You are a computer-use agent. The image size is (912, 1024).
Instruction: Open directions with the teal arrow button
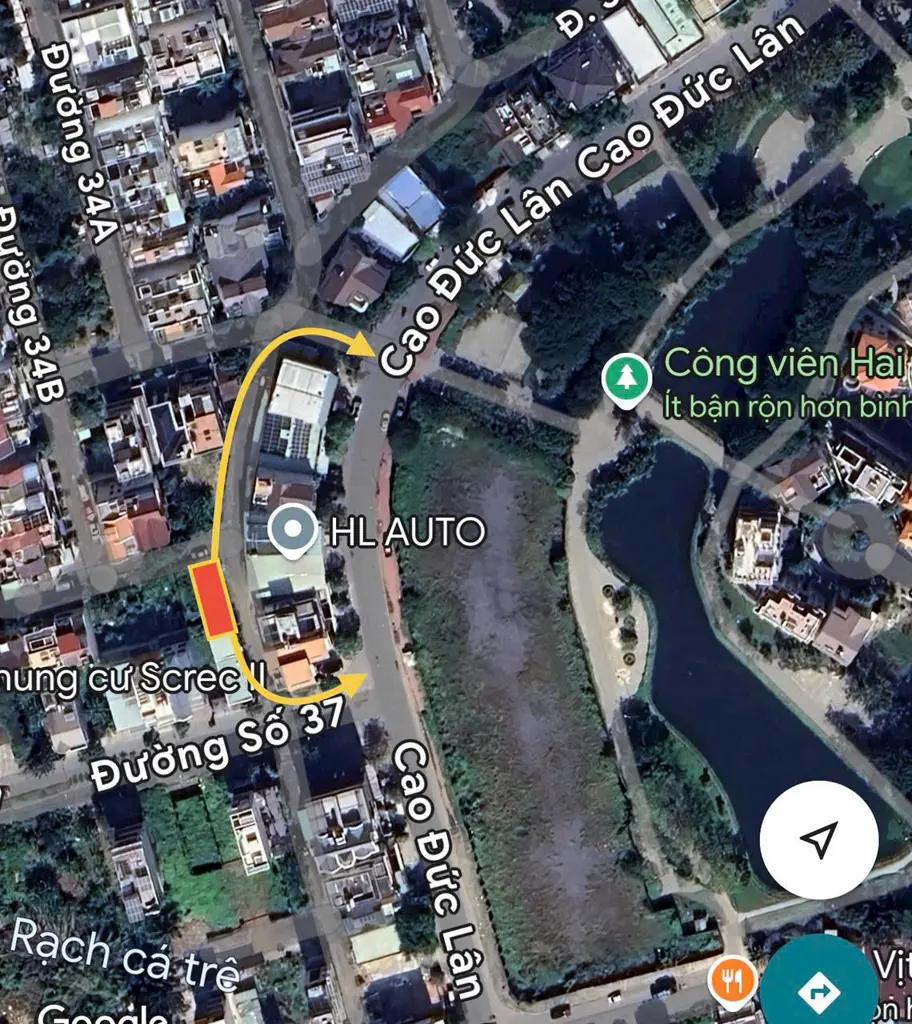tap(819, 989)
